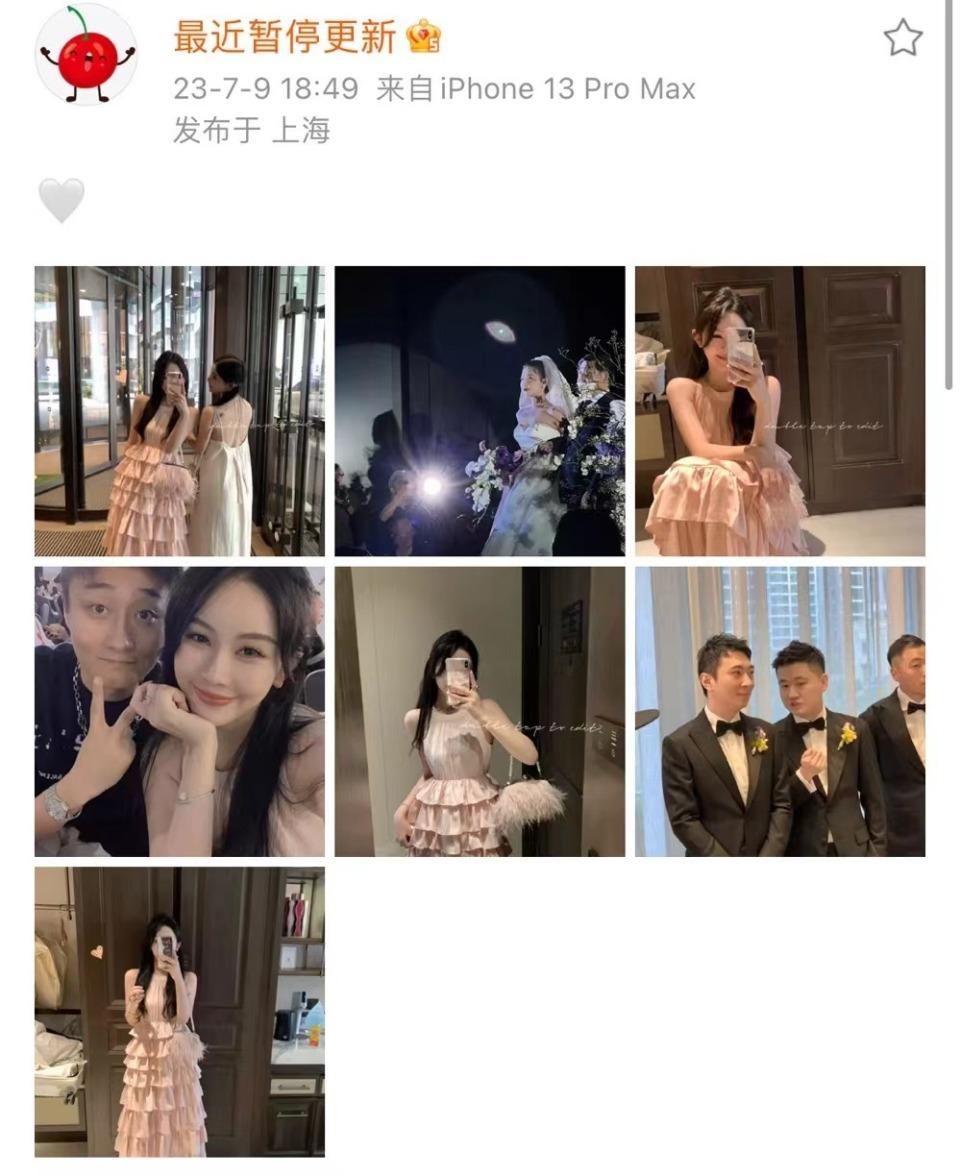Open the photo of groomsmen in tuxedos
This screenshot has height=1176, width=960.
coord(780,711)
